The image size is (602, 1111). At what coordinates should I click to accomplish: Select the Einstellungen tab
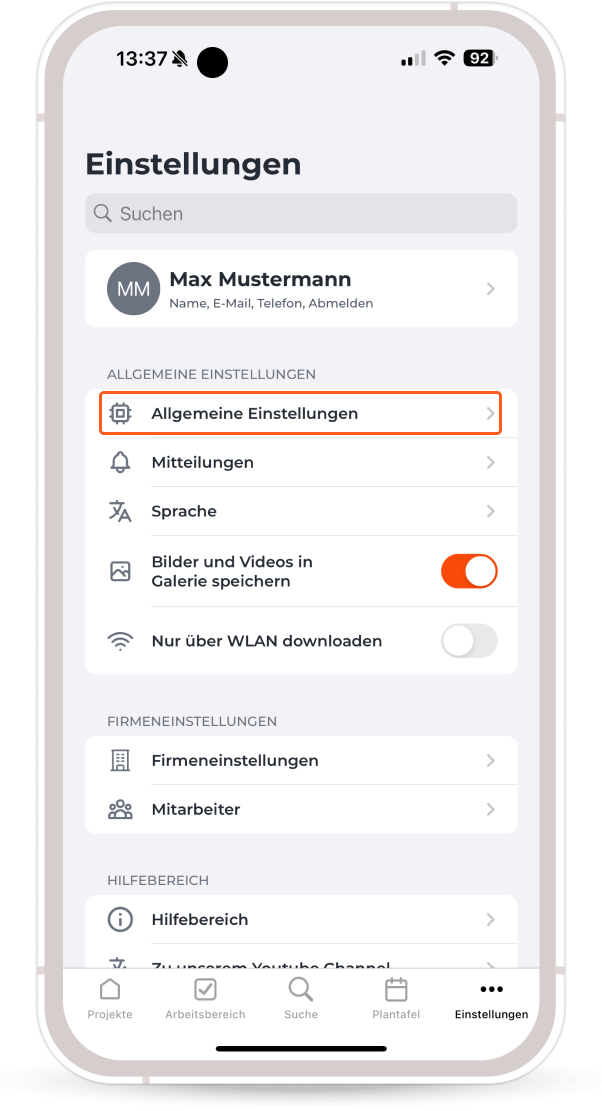coord(491,999)
